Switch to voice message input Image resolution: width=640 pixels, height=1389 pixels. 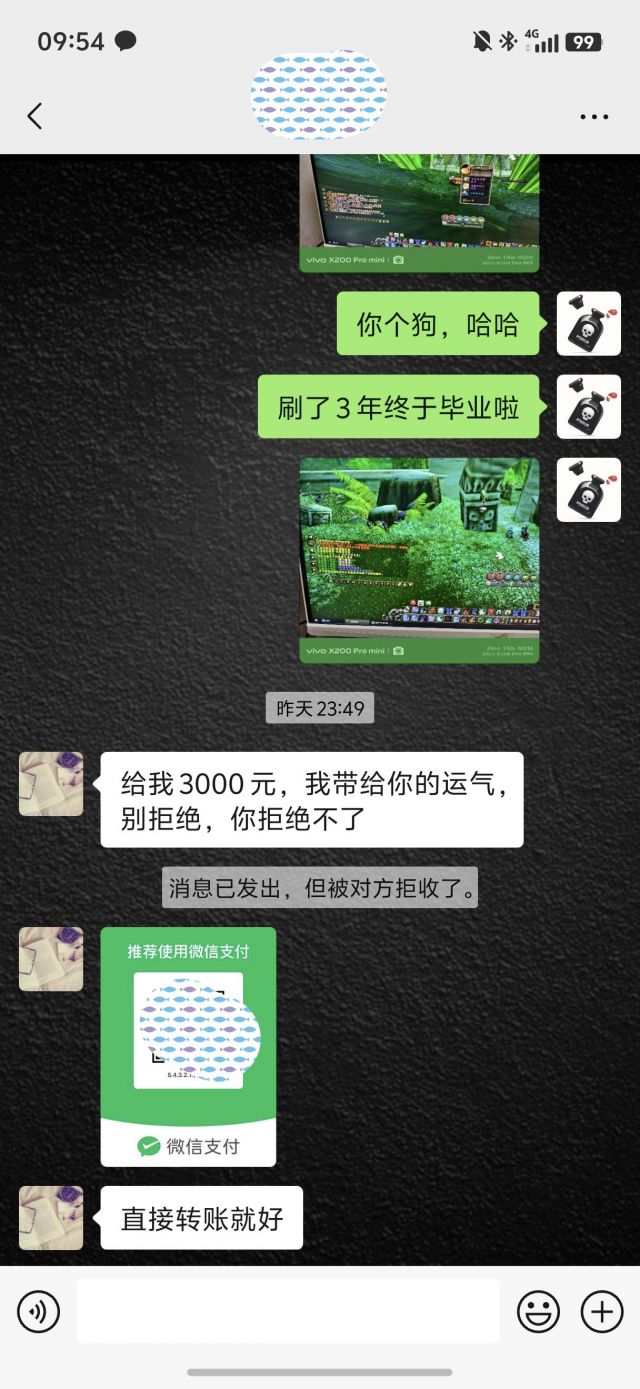(x=39, y=1311)
